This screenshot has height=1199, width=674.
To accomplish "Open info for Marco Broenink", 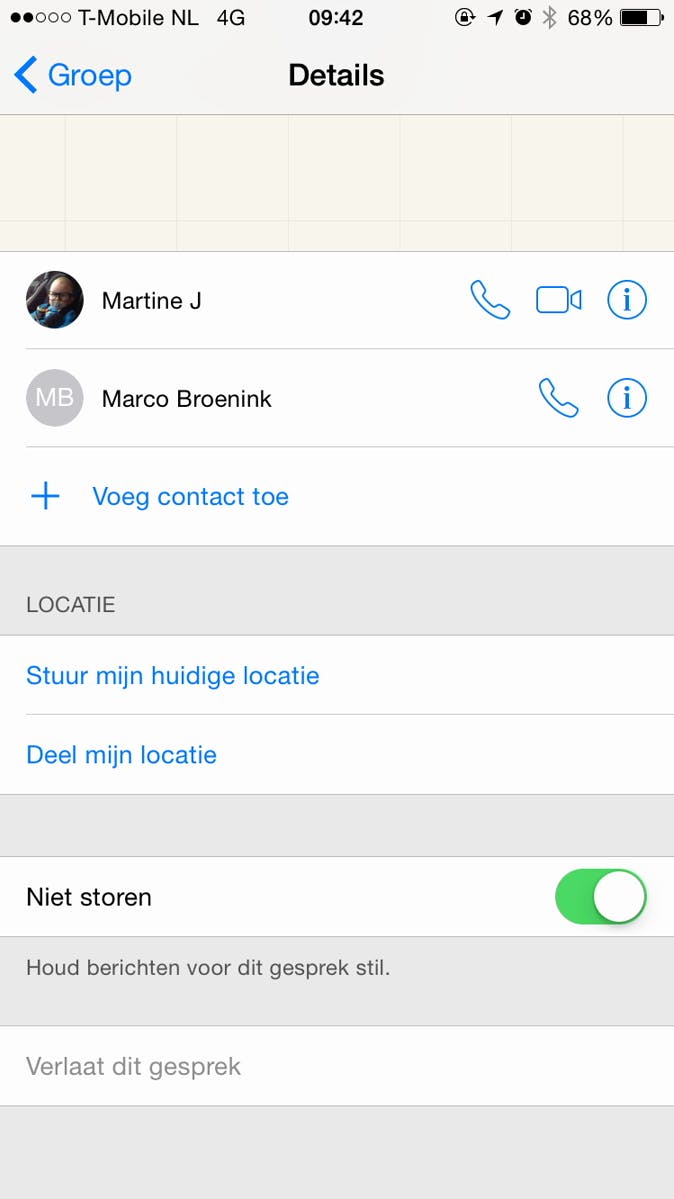I will (x=627, y=398).
